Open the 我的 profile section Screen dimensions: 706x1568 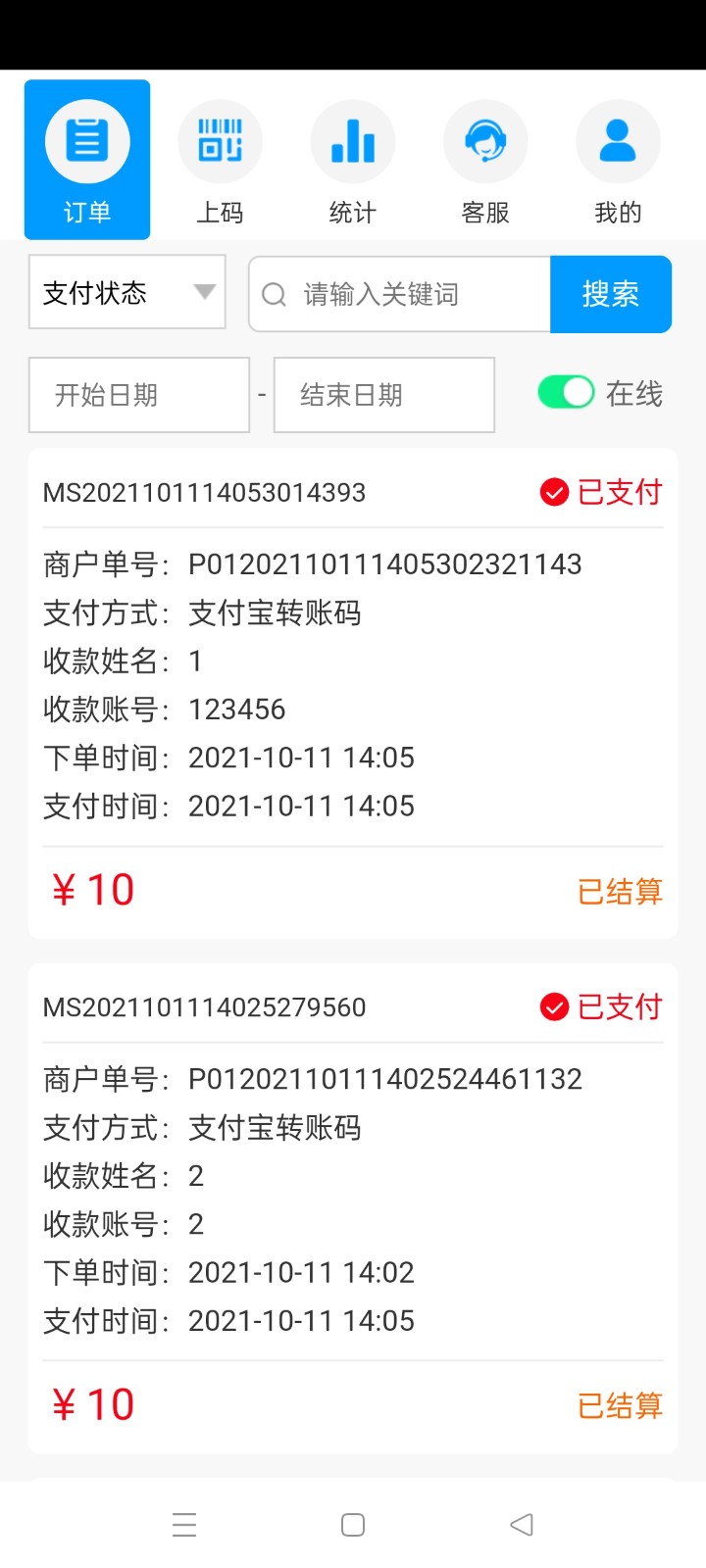coord(618,140)
